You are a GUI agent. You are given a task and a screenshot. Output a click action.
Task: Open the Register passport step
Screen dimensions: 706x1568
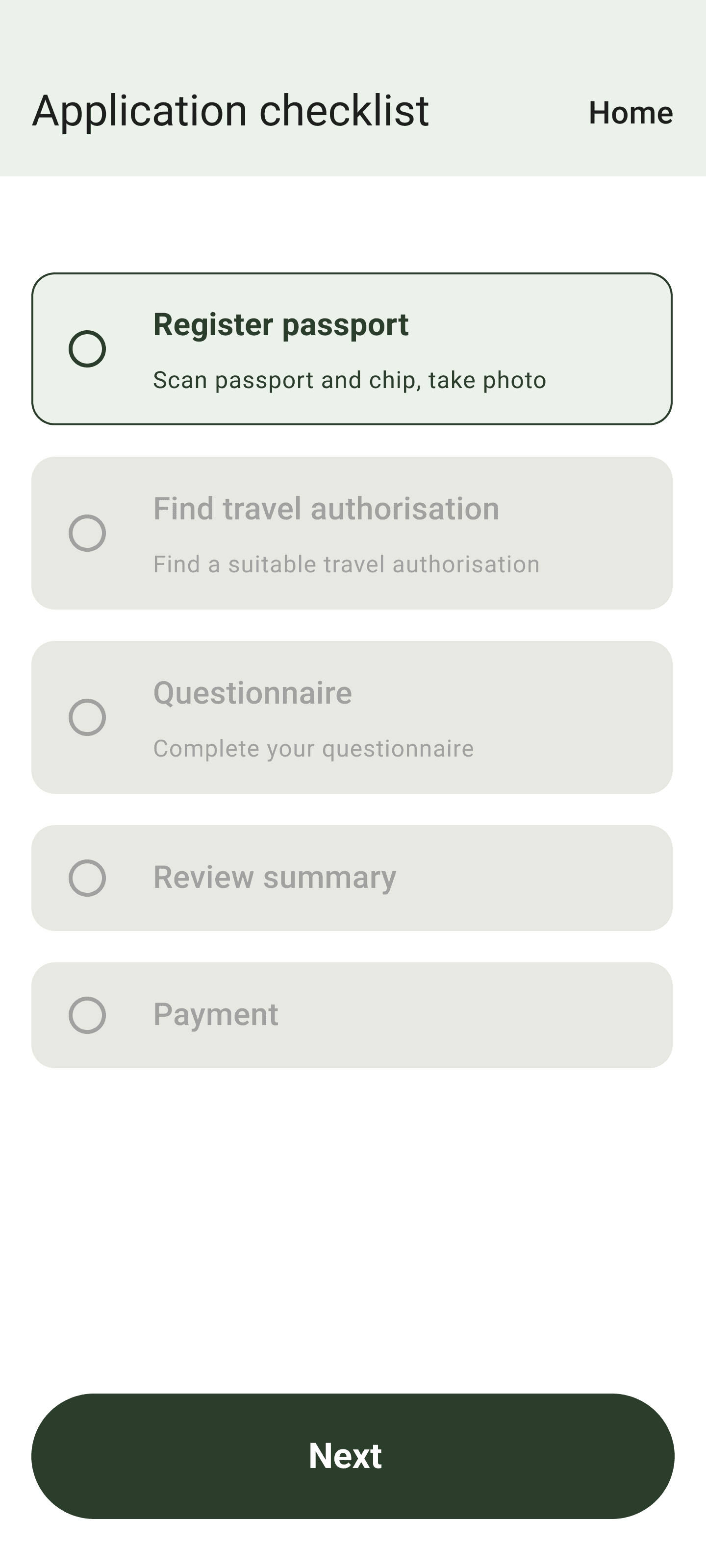(x=352, y=349)
